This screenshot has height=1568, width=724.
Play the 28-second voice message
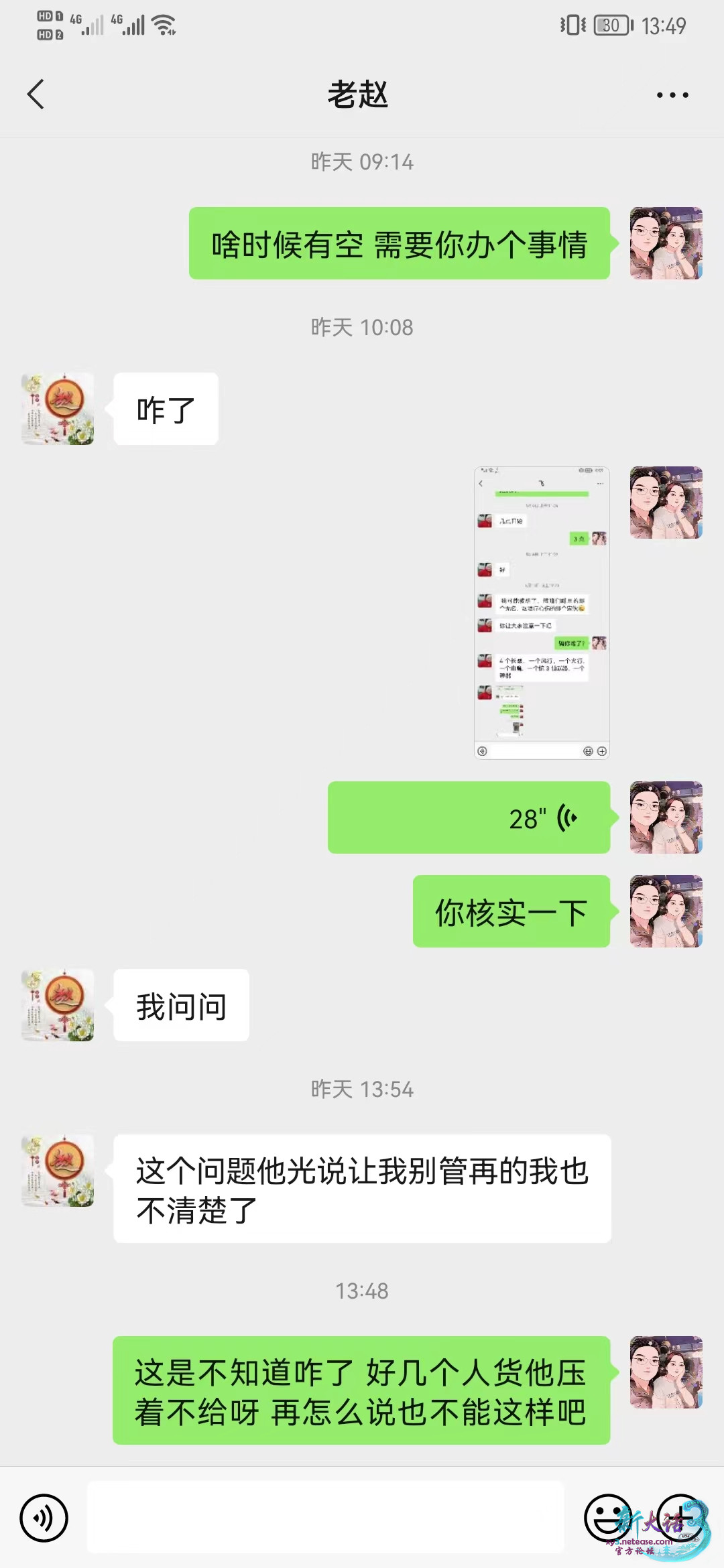(469, 818)
